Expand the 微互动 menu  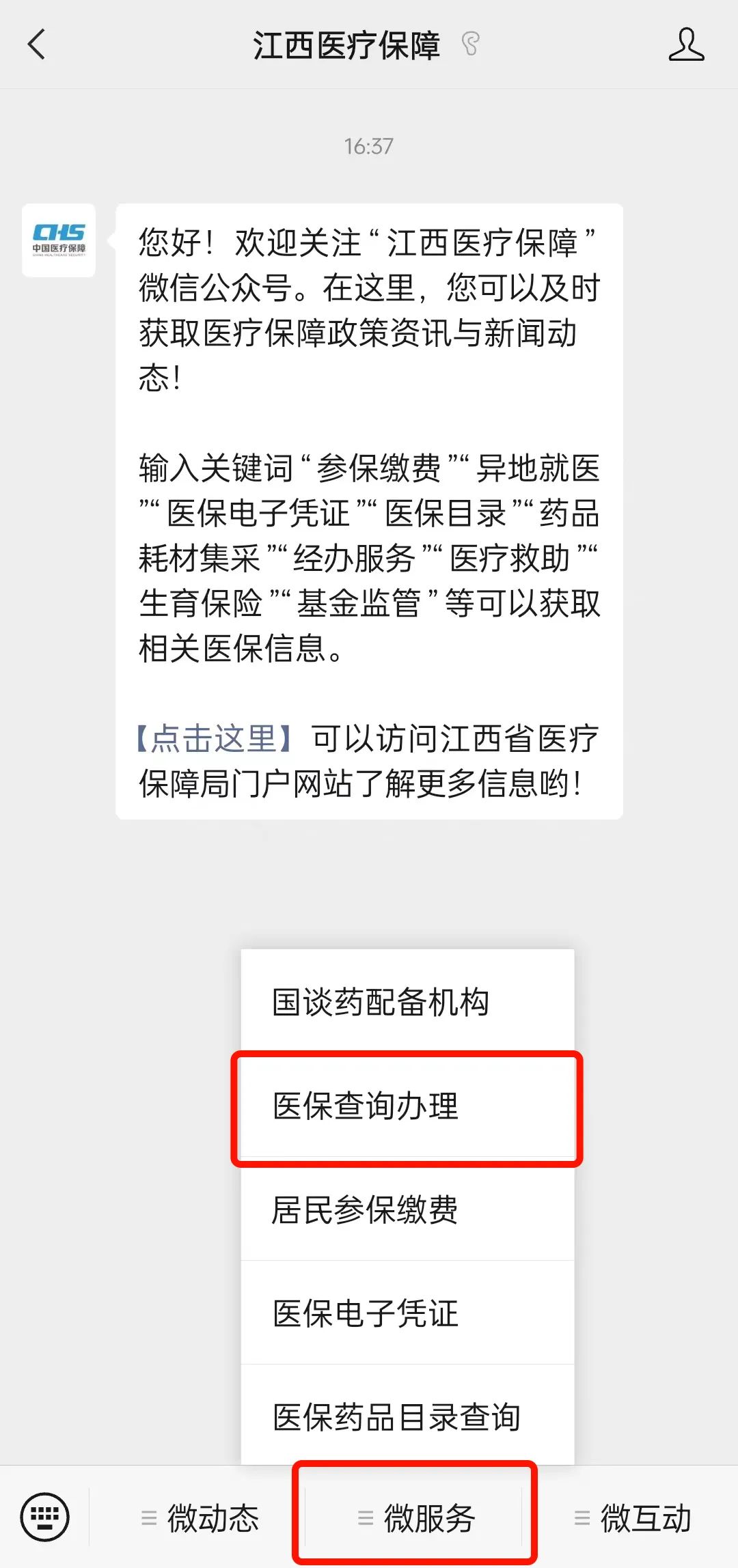632,1517
